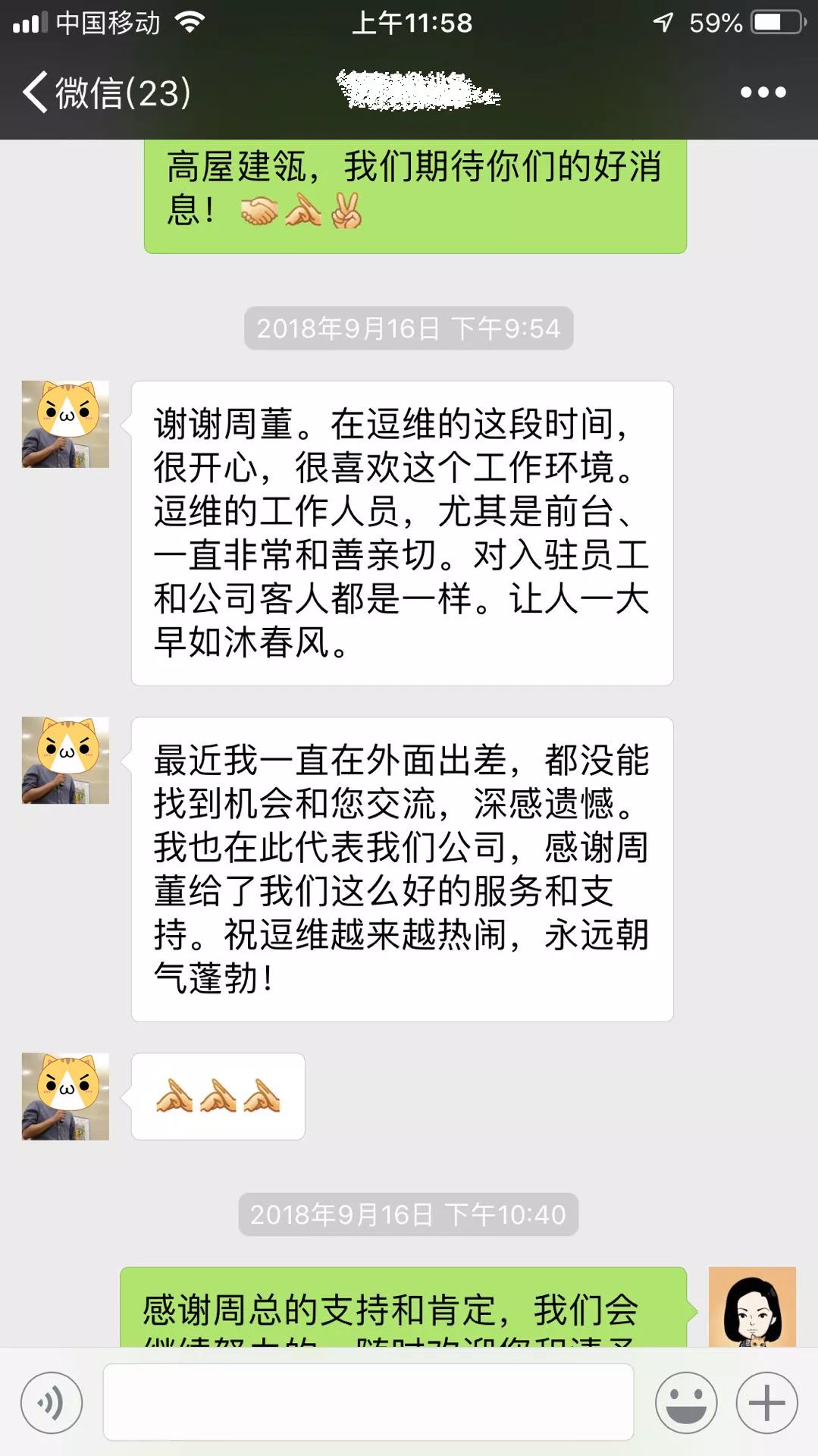Image resolution: width=818 pixels, height=1456 pixels.
Task: Open the three-dot chat info menu
Action: click(763, 93)
